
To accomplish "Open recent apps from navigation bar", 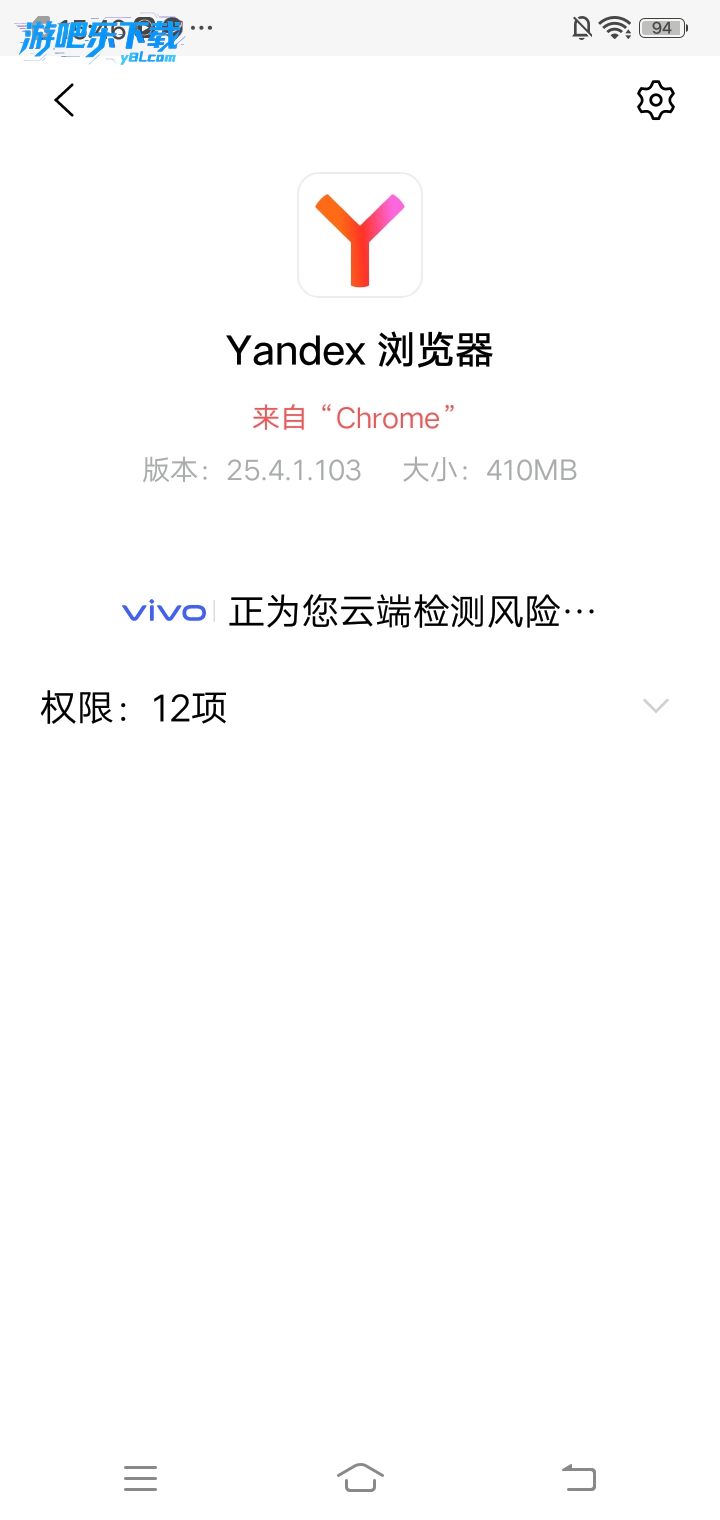I will pos(140,1478).
